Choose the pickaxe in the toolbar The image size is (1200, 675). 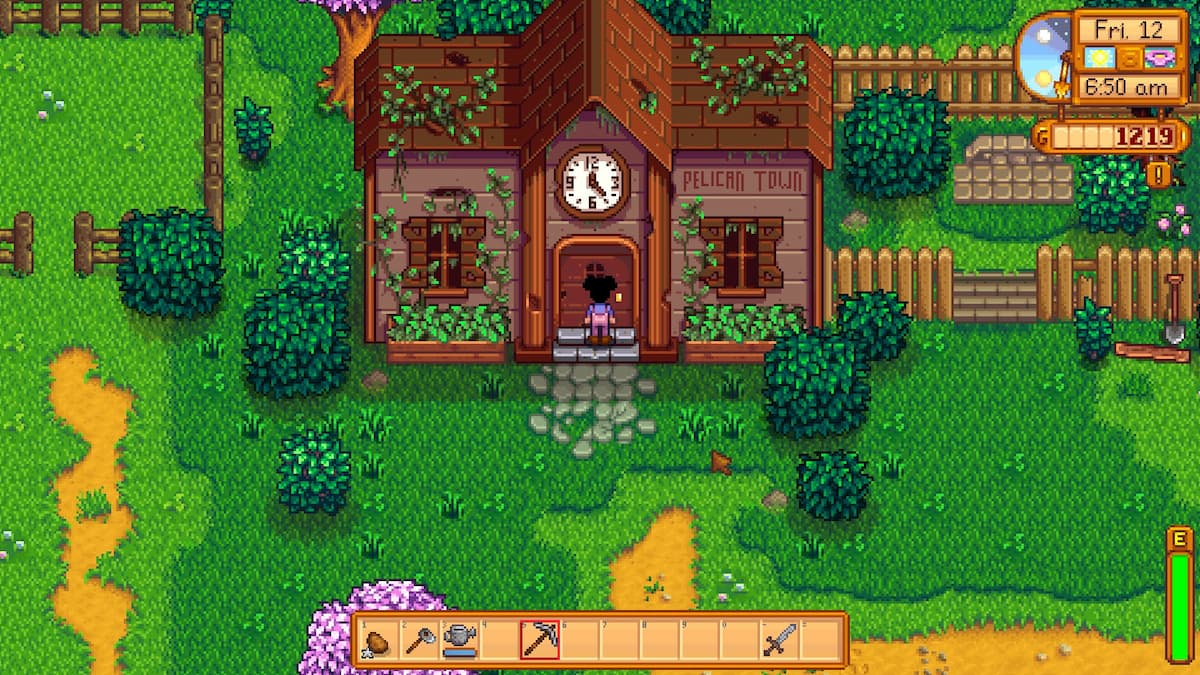(539, 639)
